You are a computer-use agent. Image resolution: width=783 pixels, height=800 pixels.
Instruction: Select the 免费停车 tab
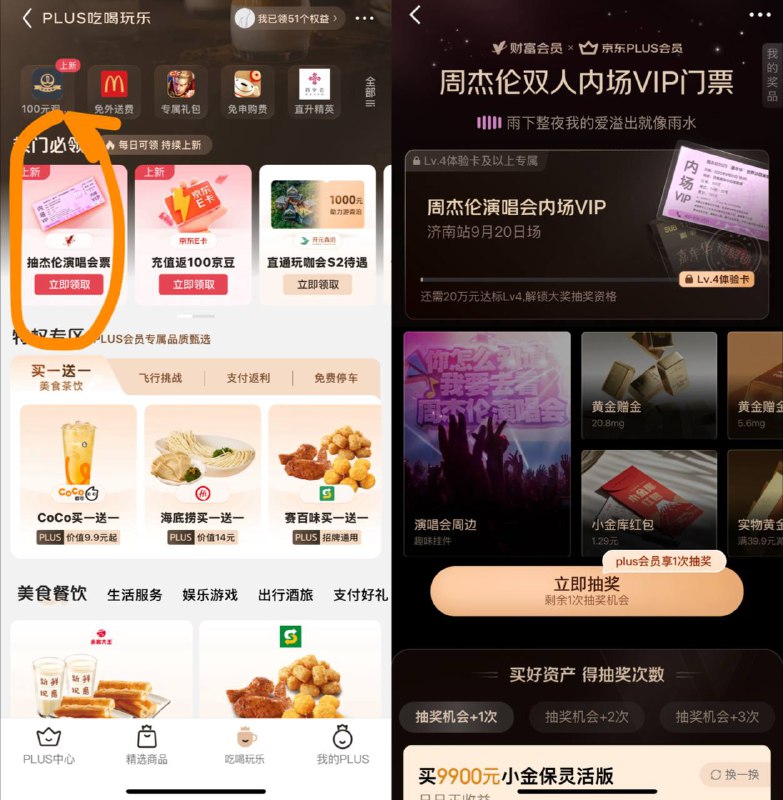click(336, 378)
